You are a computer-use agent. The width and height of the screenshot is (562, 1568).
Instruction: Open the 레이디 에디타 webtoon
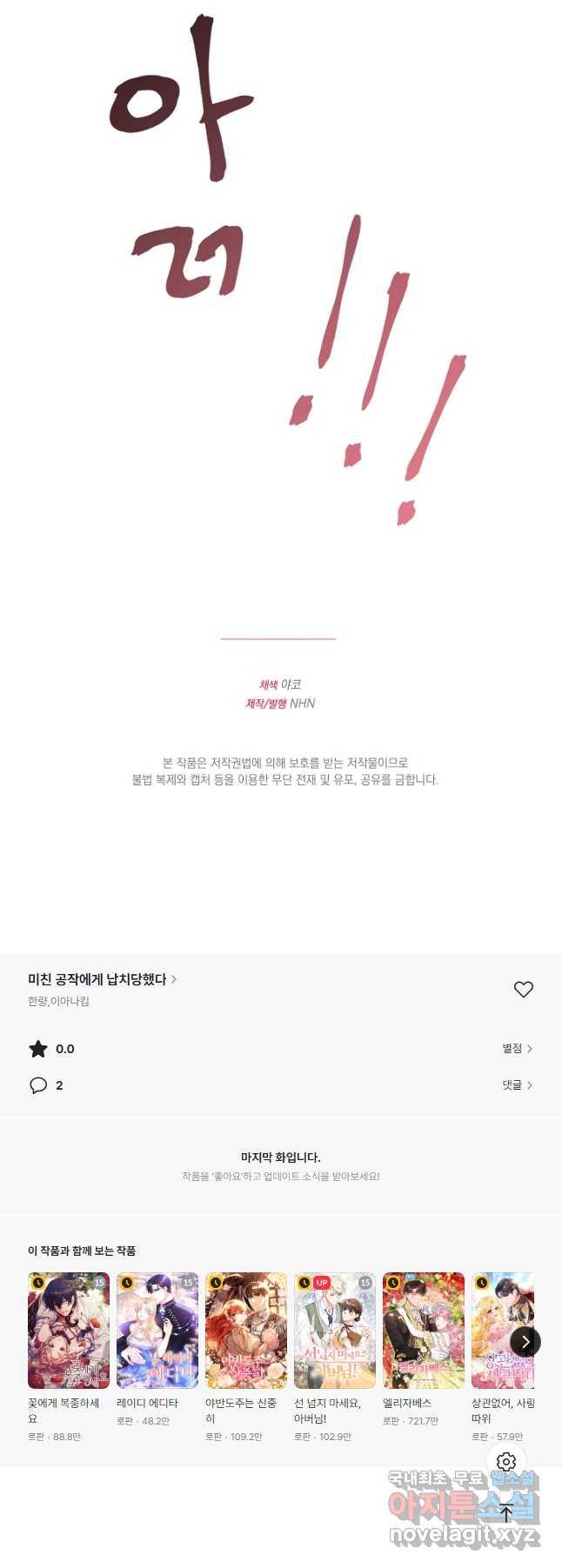[157, 1331]
